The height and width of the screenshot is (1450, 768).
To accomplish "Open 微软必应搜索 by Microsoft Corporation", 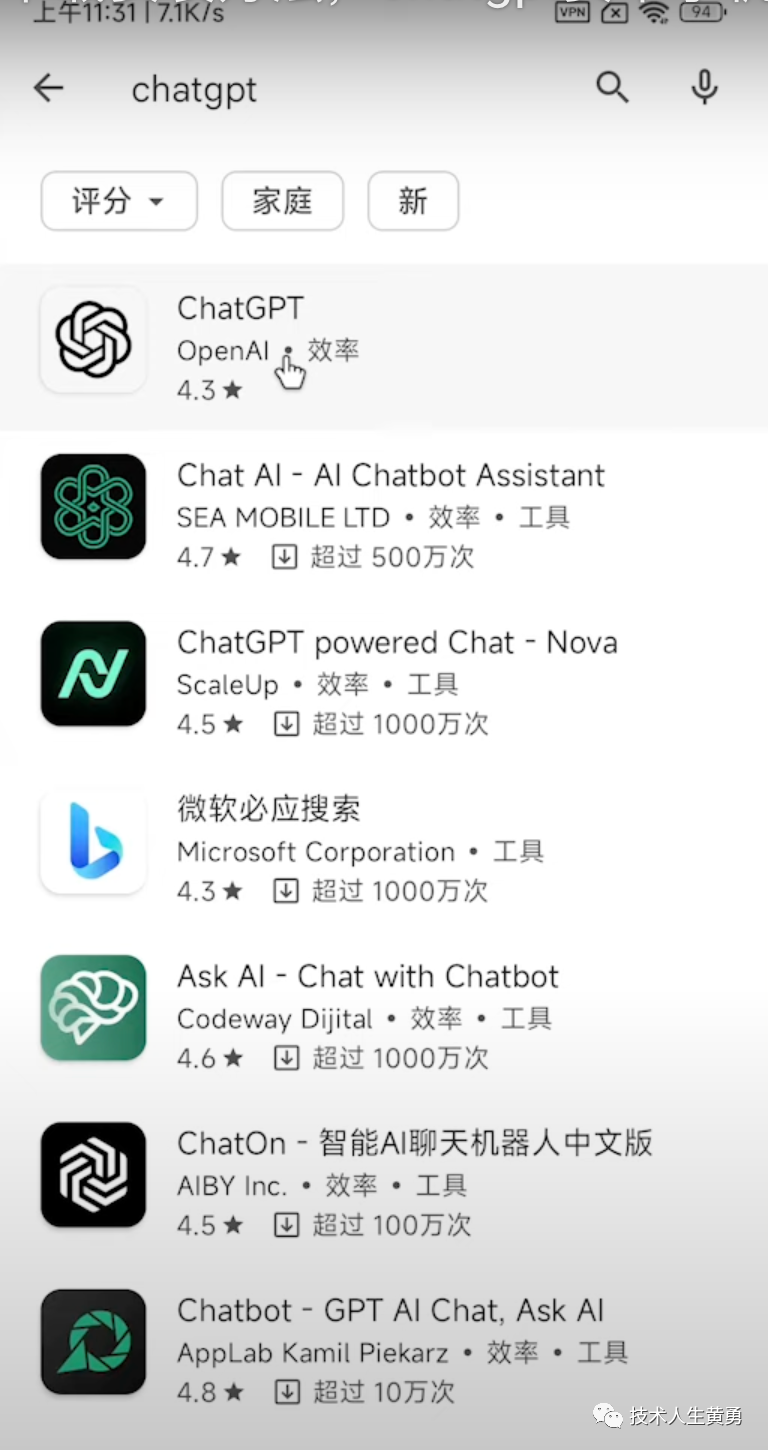I will [x=268, y=809].
